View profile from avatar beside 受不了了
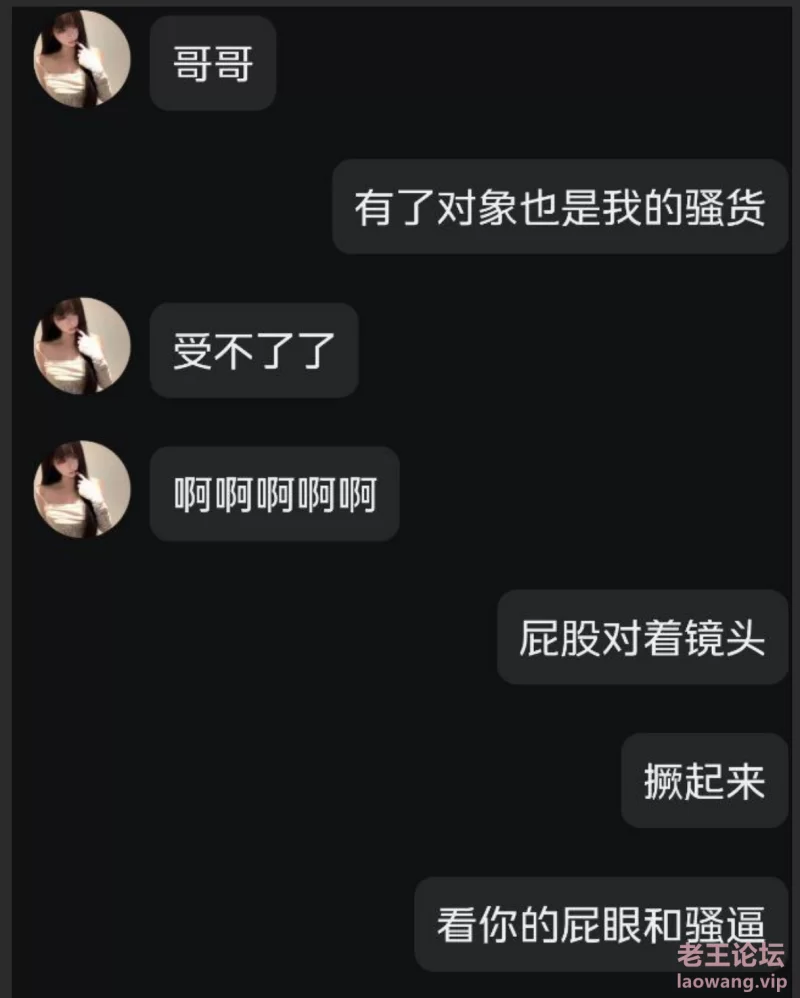 (x=82, y=346)
